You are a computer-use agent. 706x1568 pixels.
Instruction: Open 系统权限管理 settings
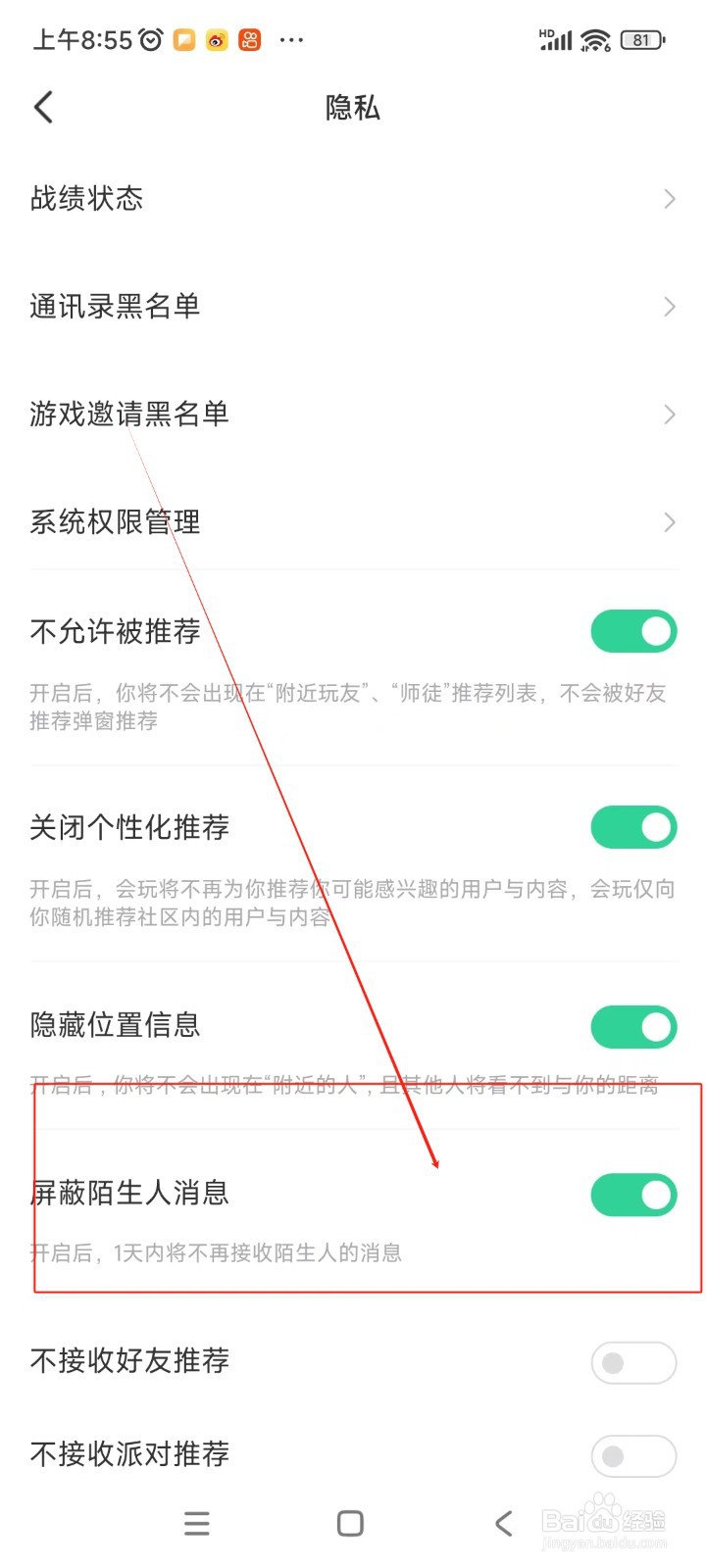coord(669,522)
